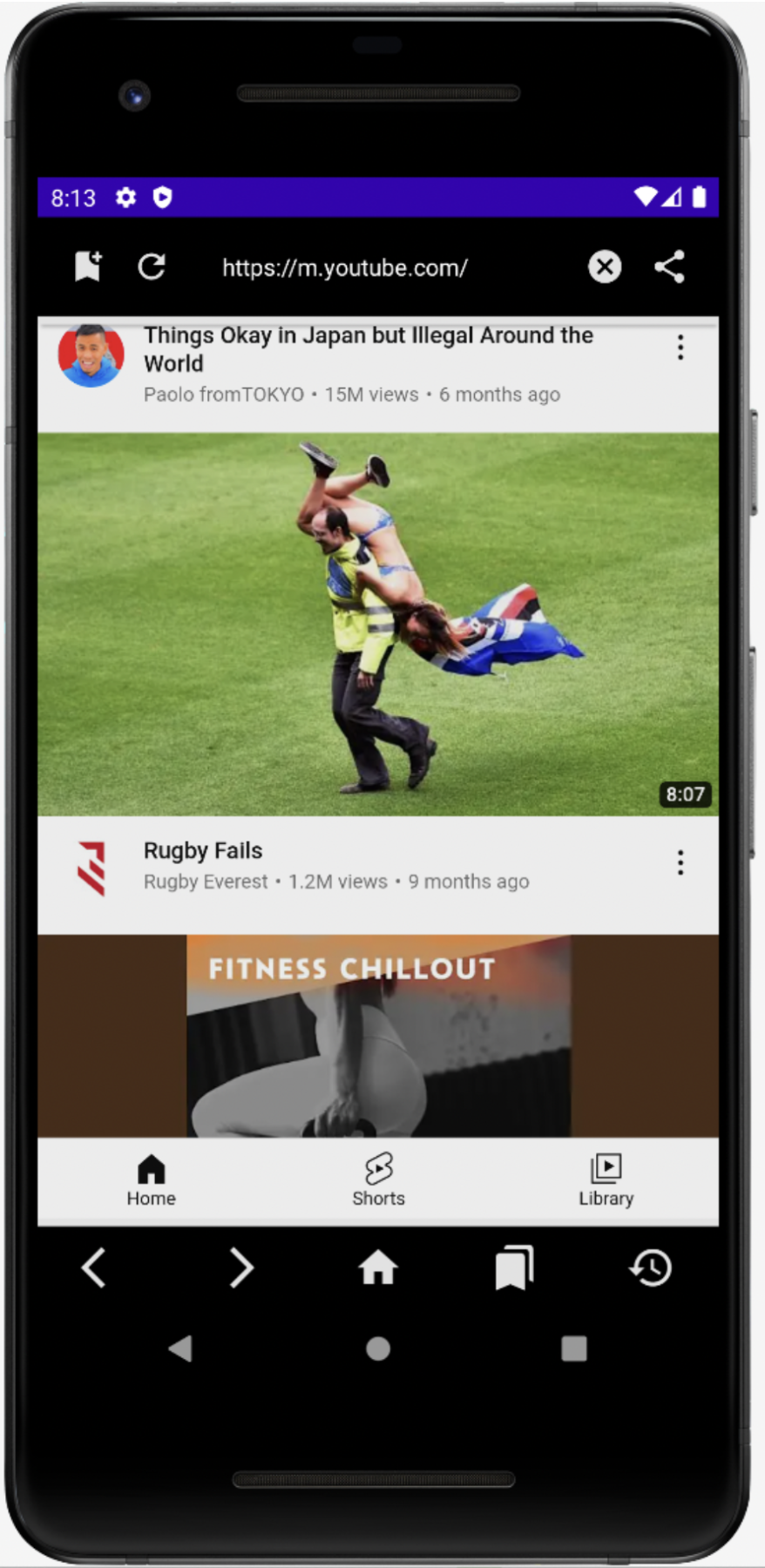Switch to the Library tab
This screenshot has width=765, height=1568.
pos(606,1180)
